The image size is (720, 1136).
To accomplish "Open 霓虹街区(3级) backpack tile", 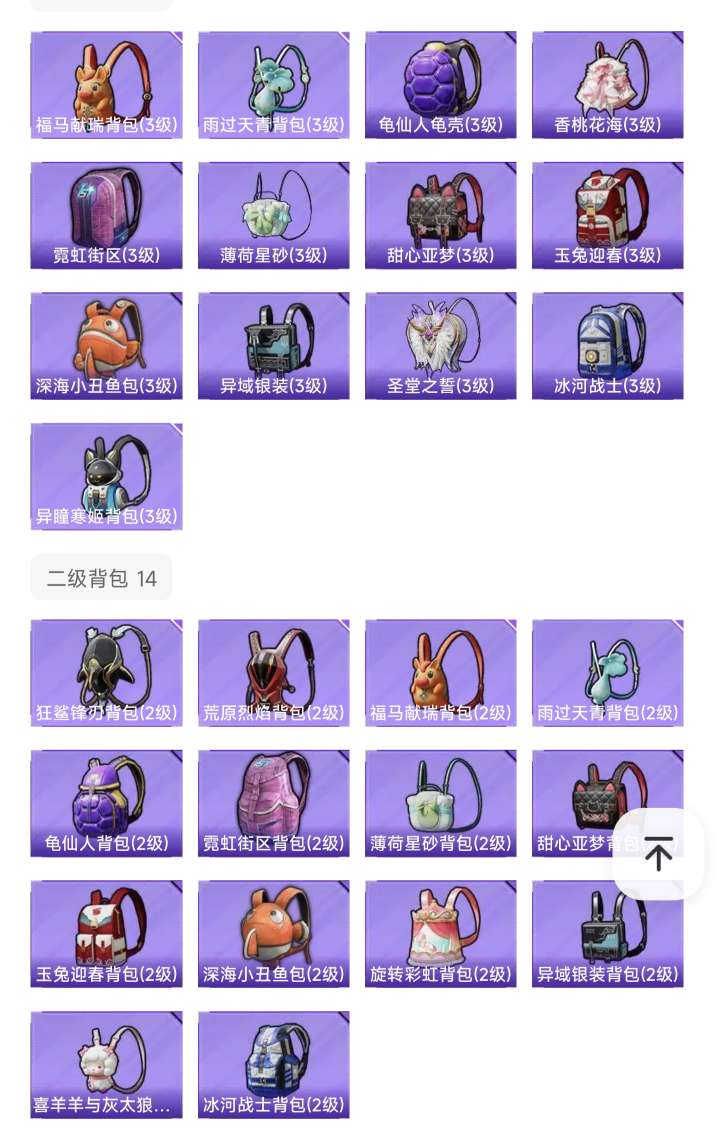I will point(106,215).
